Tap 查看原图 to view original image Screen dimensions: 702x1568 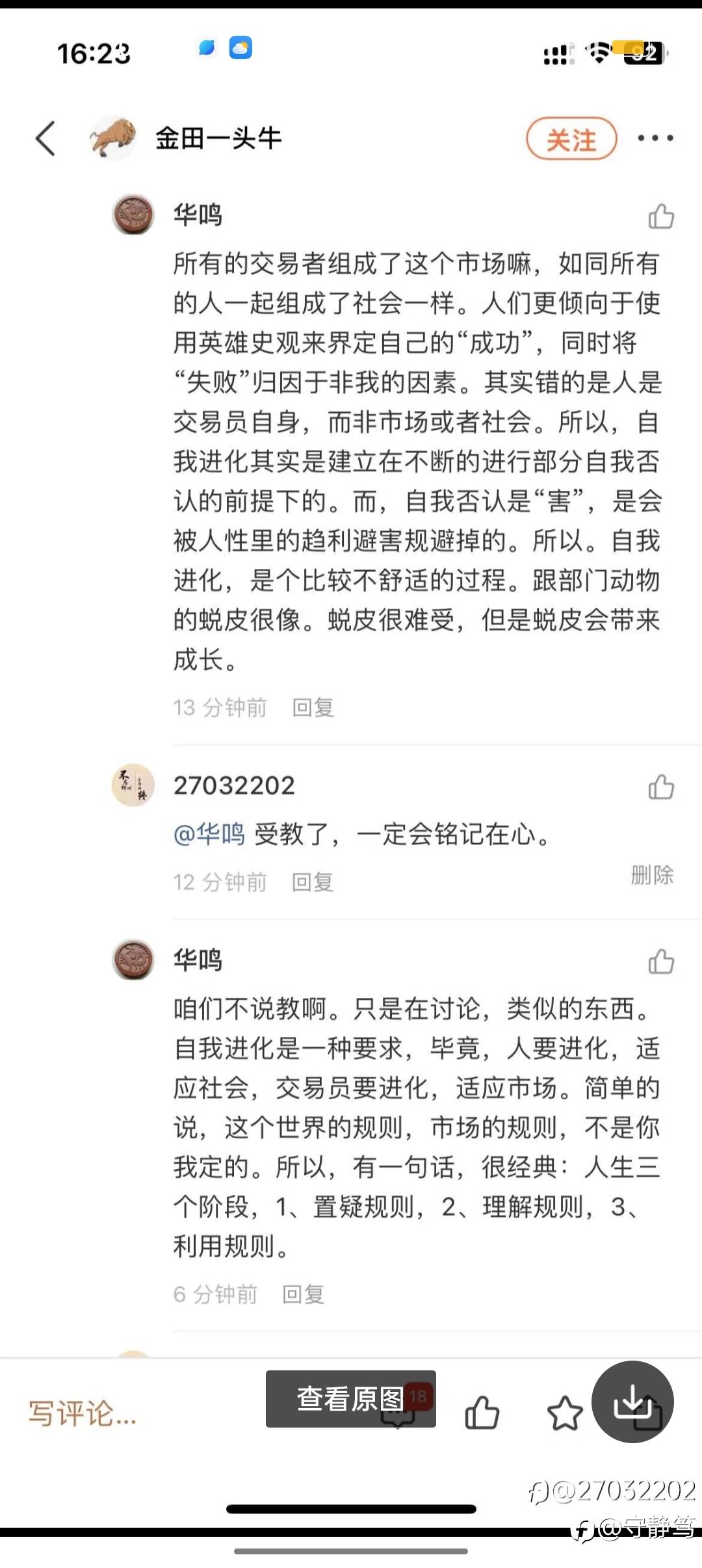pyautogui.click(x=350, y=1399)
